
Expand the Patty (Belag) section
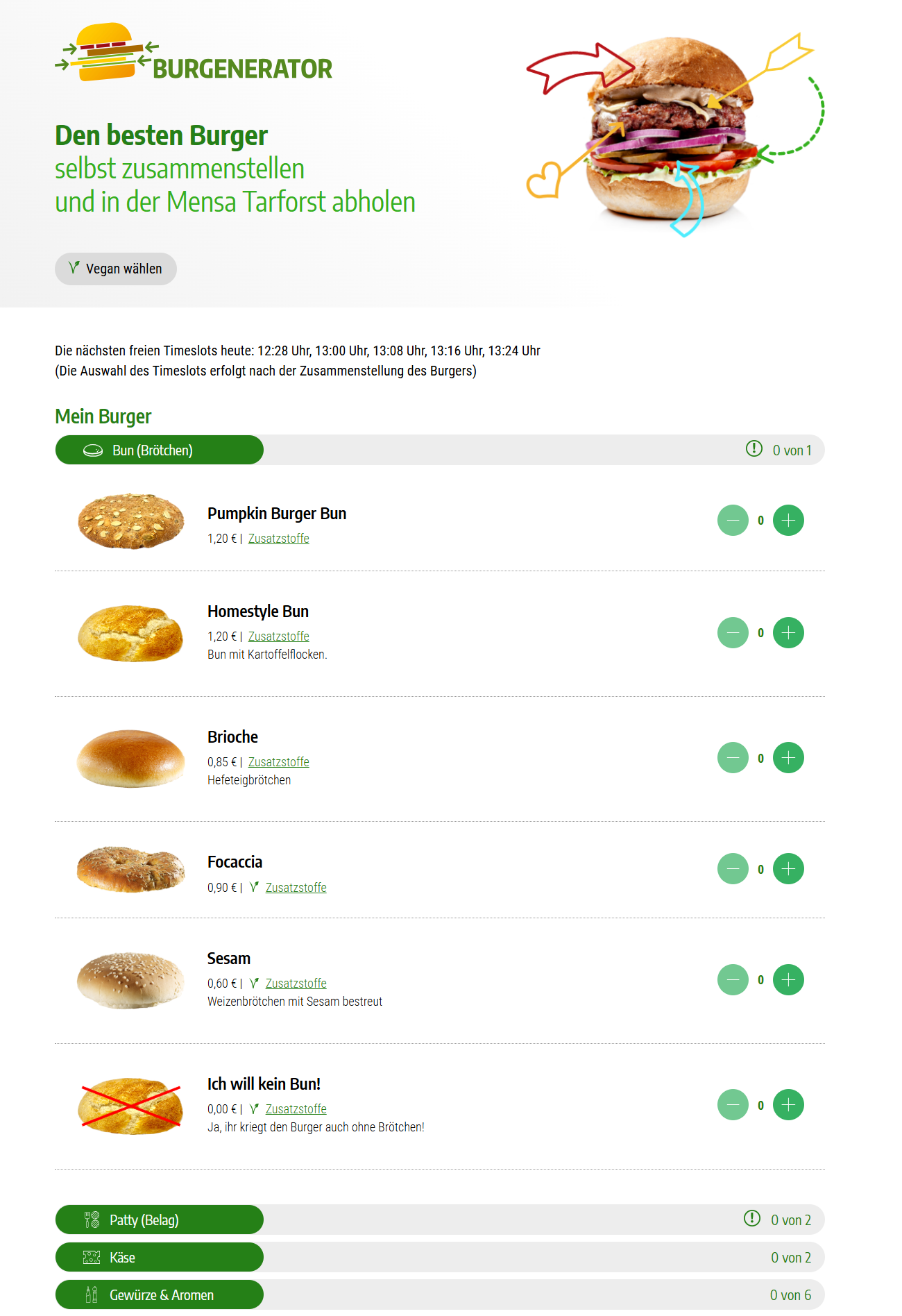pos(160,1220)
